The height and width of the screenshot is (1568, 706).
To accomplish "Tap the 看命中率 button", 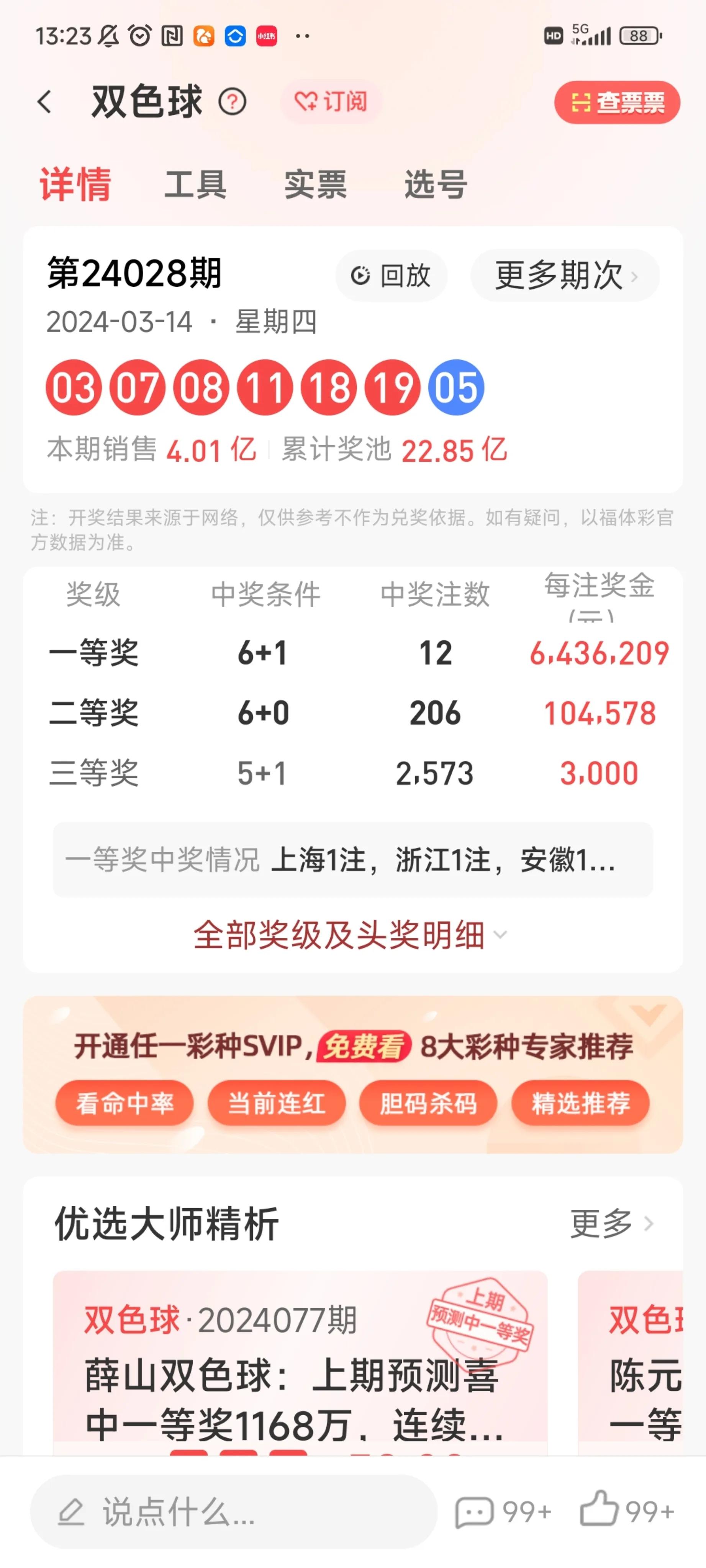I will pyautogui.click(x=124, y=1103).
